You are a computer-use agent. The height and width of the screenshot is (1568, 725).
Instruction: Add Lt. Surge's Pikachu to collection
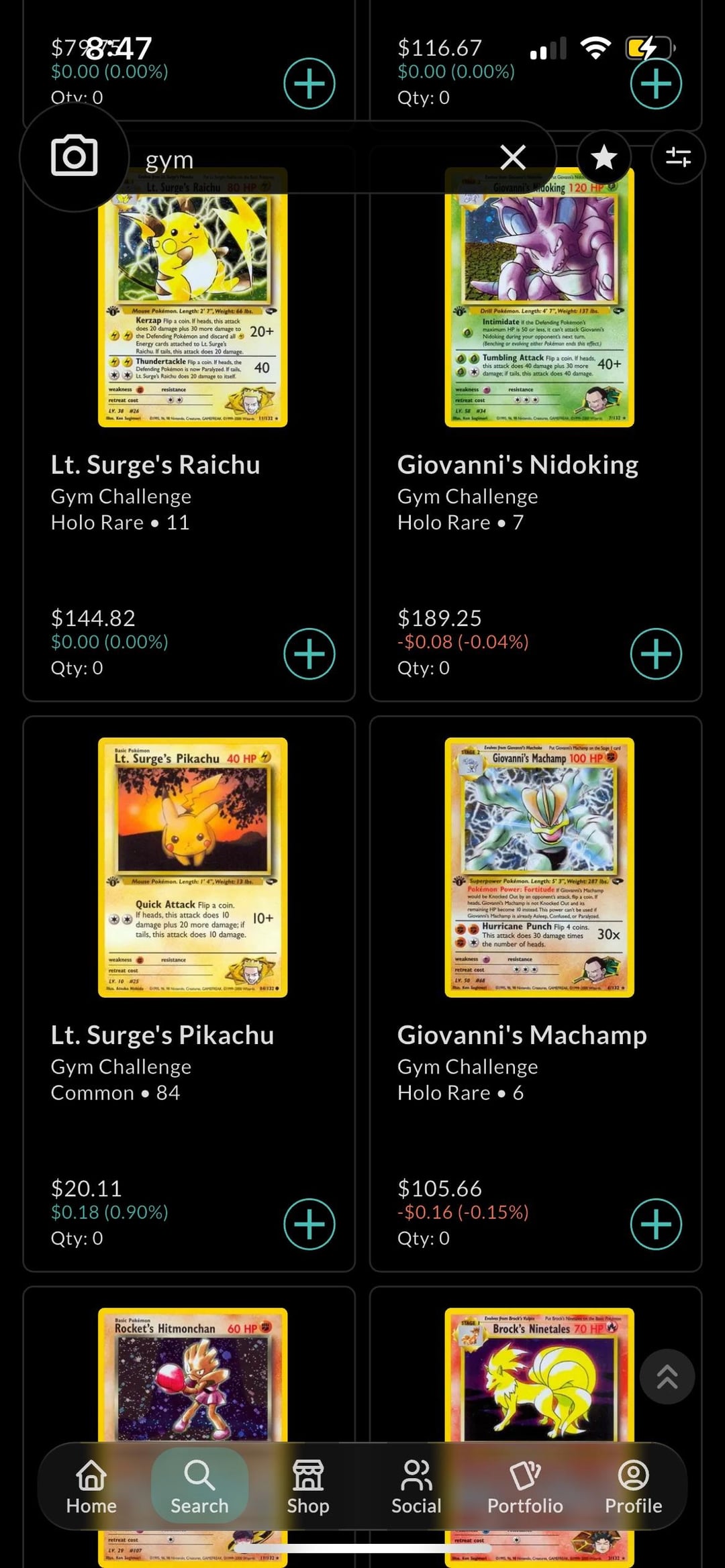tap(309, 1224)
